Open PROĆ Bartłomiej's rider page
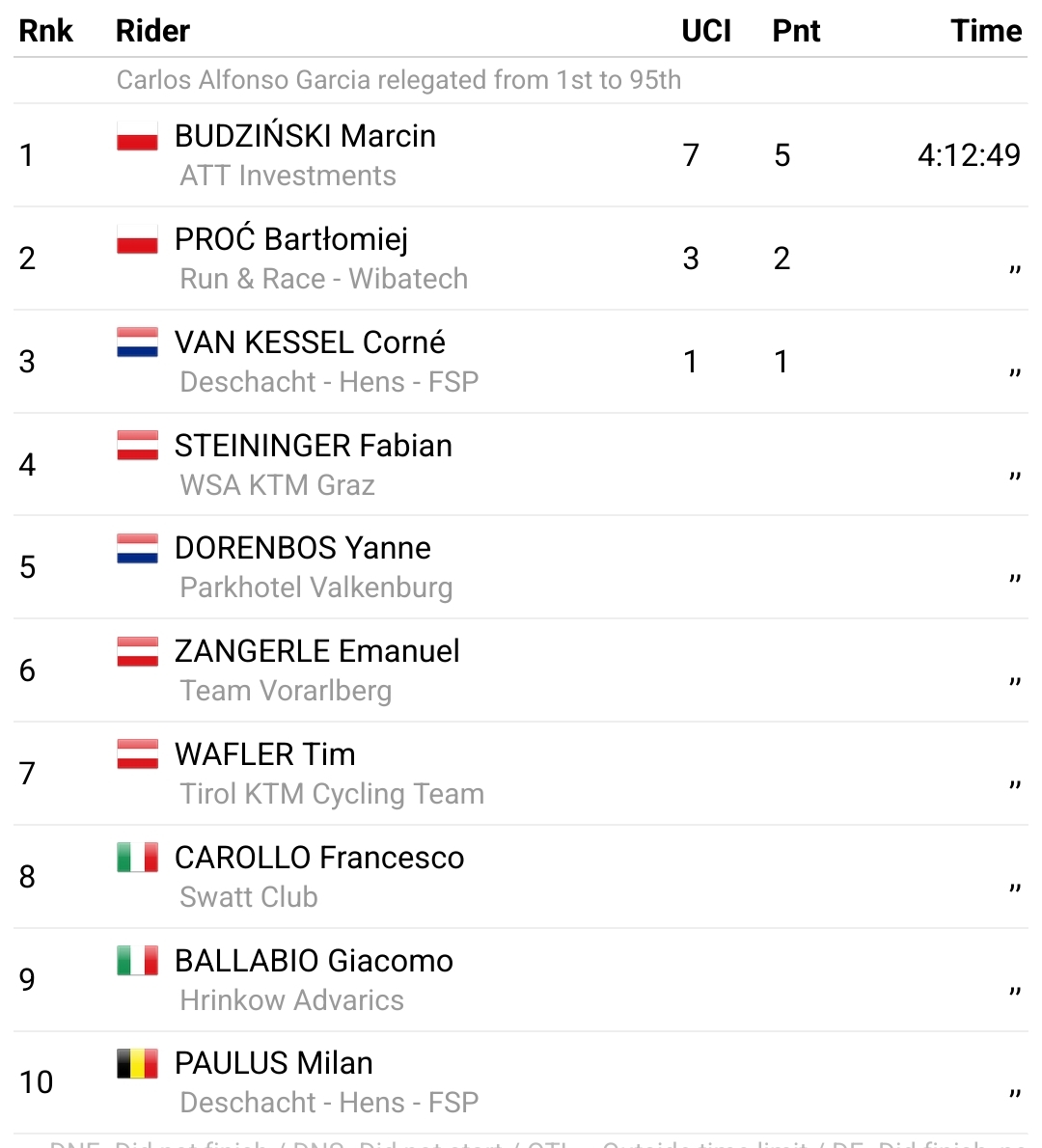 [x=291, y=239]
